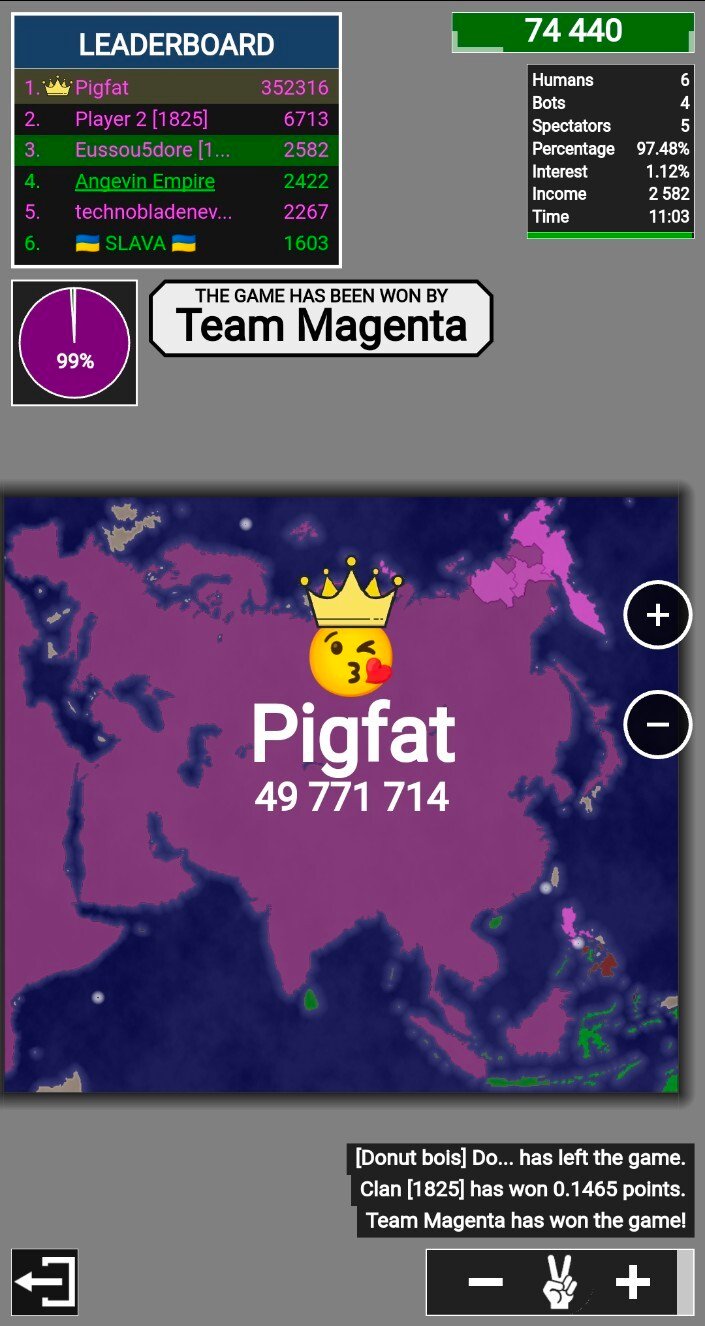The image size is (705, 1326).
Task: Decrease the attack percentage with minus
Action: 485,1282
